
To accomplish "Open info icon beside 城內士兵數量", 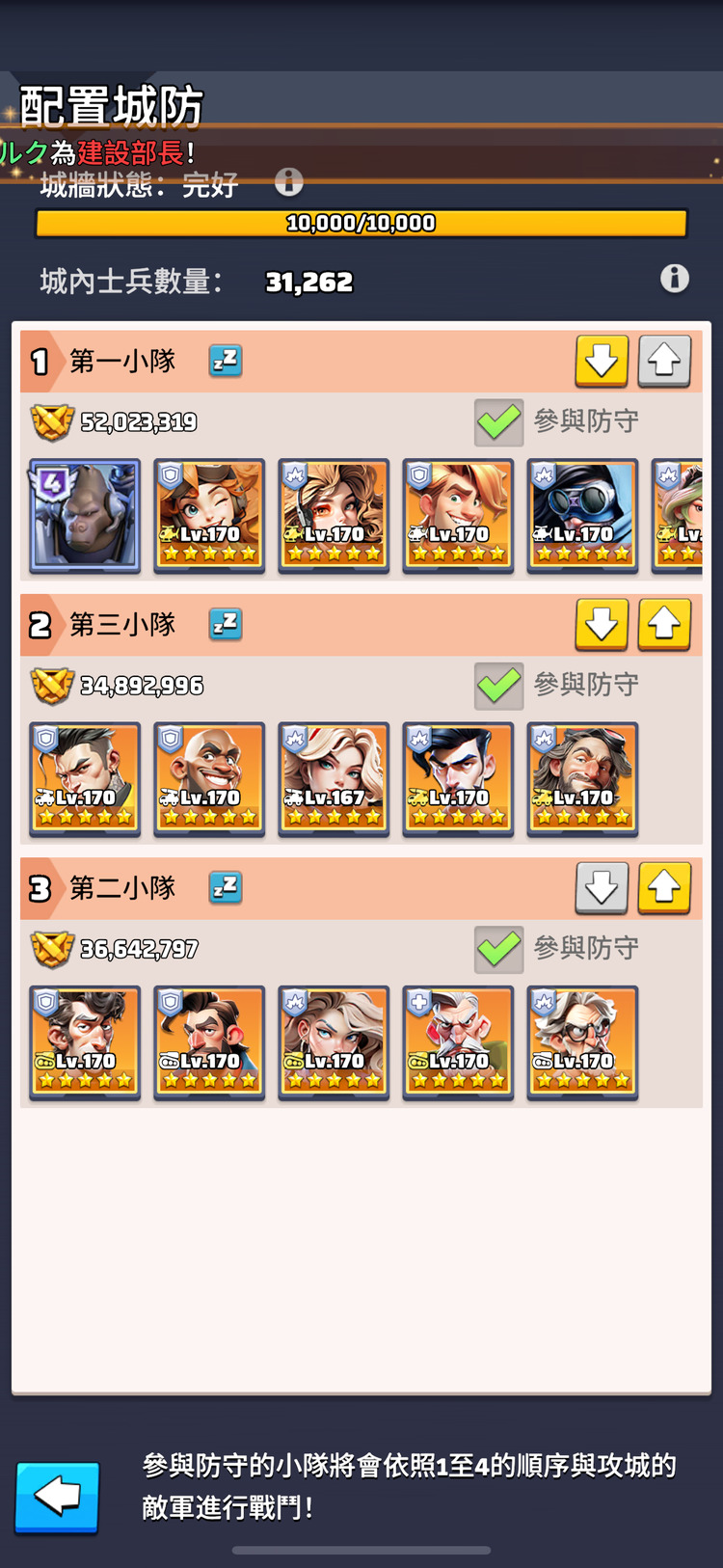I will [x=674, y=279].
